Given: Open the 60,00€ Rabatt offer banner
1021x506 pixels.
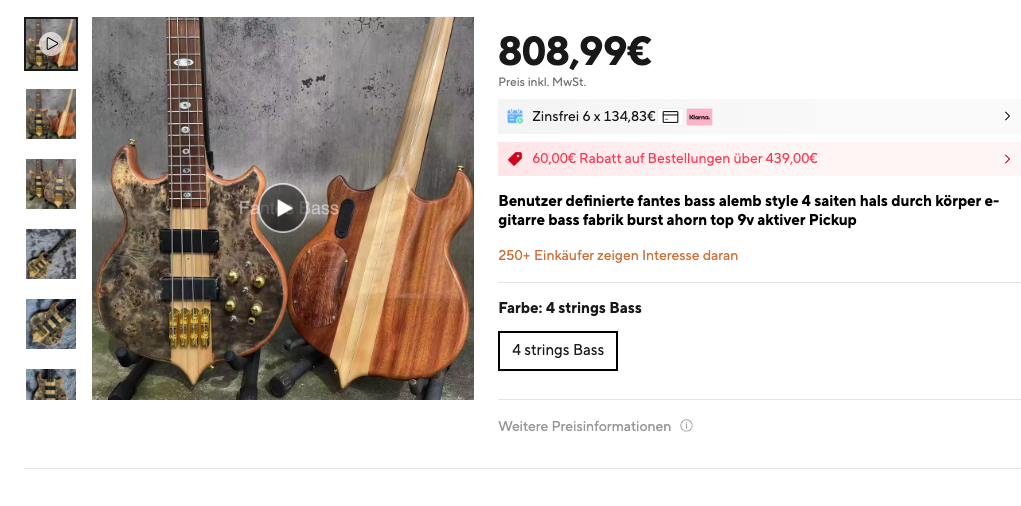Looking at the screenshot, I should point(759,159).
